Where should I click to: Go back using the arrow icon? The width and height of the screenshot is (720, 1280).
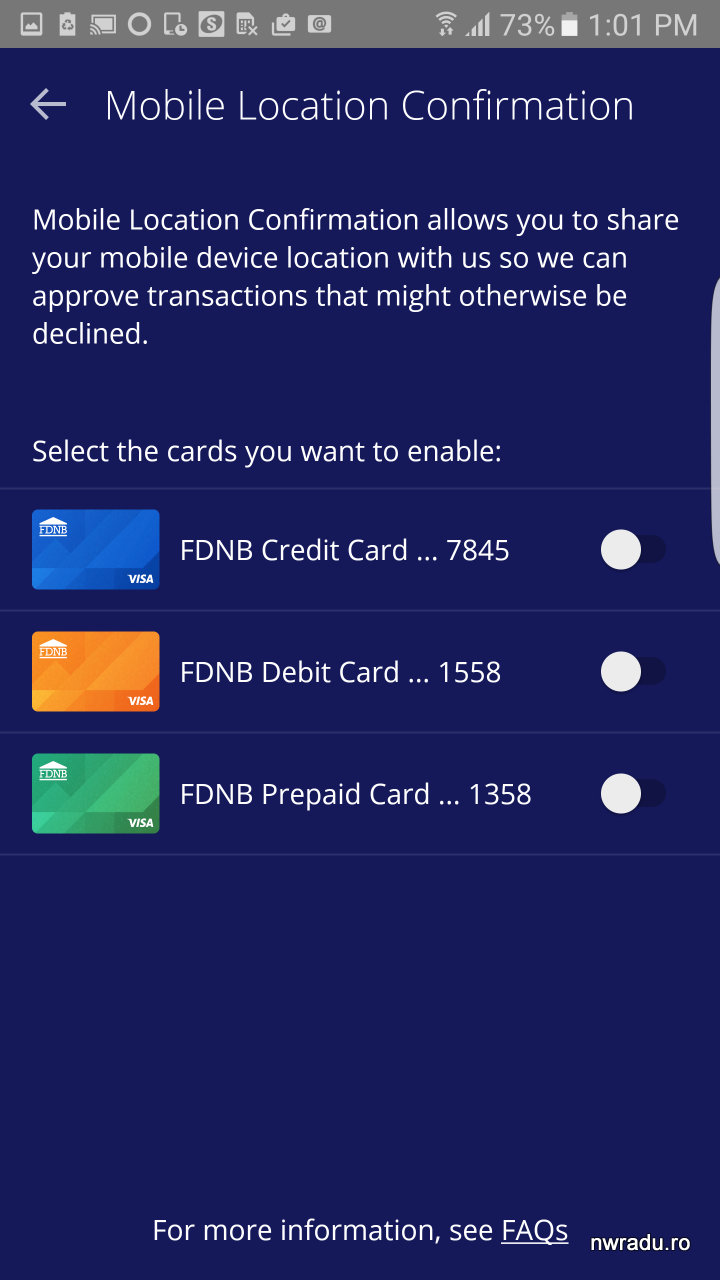(48, 104)
